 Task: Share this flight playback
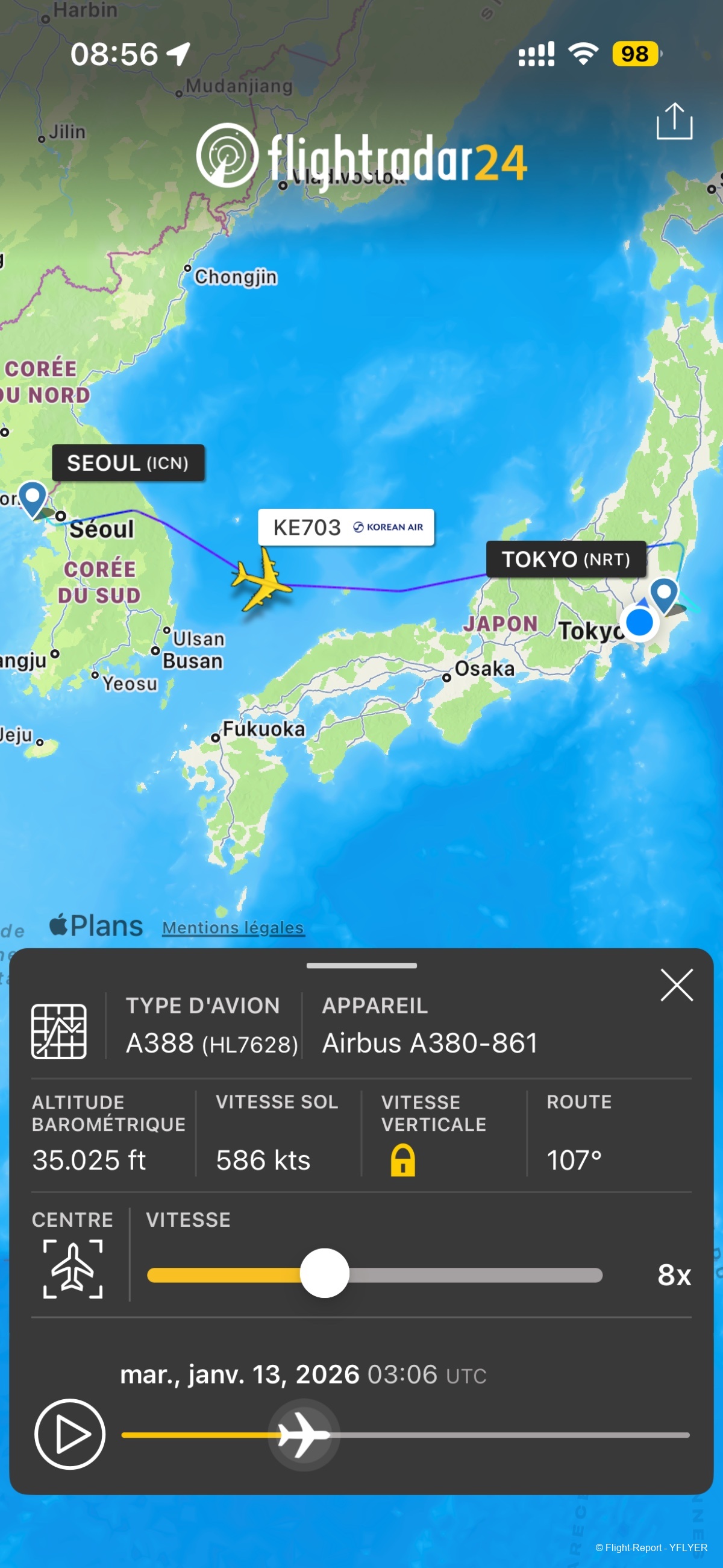[674, 121]
